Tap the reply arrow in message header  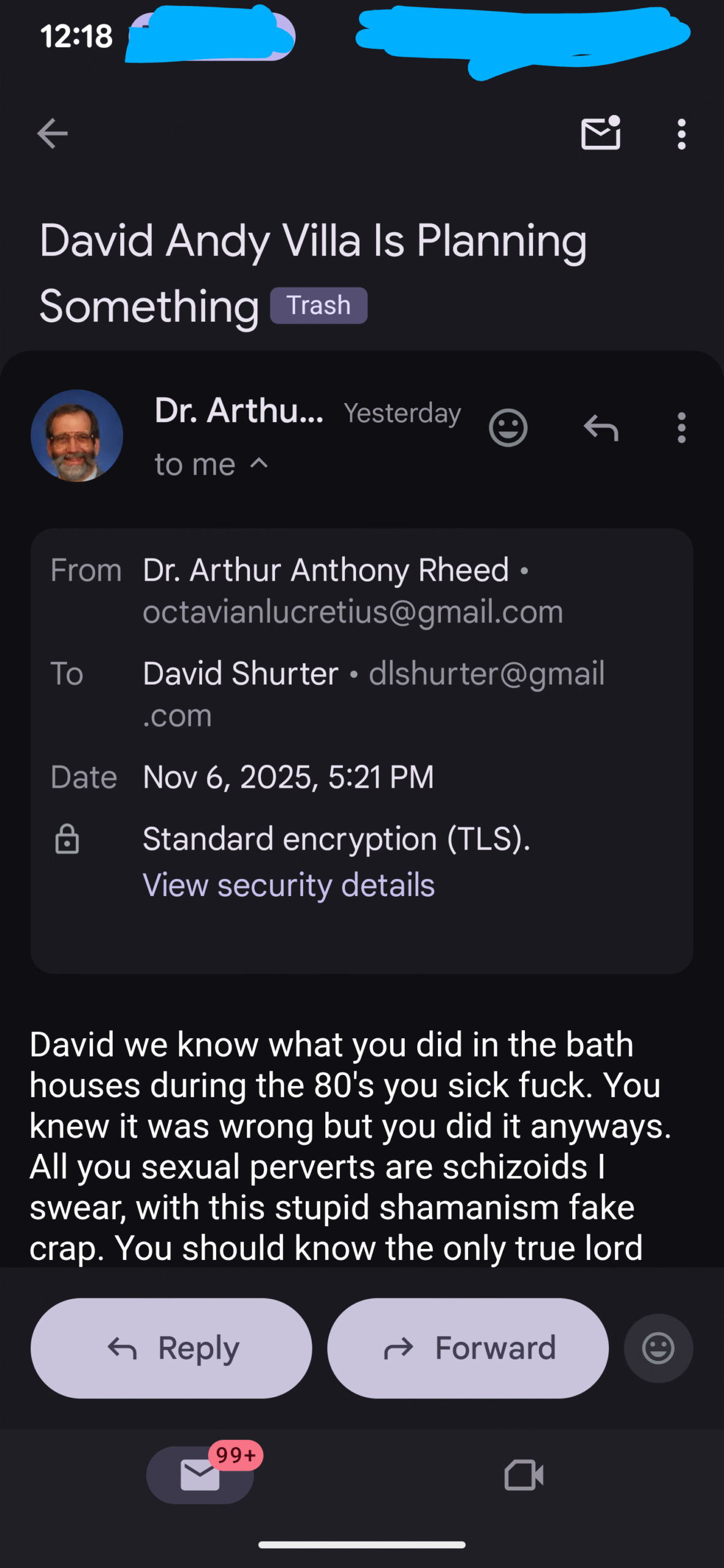[x=601, y=427]
